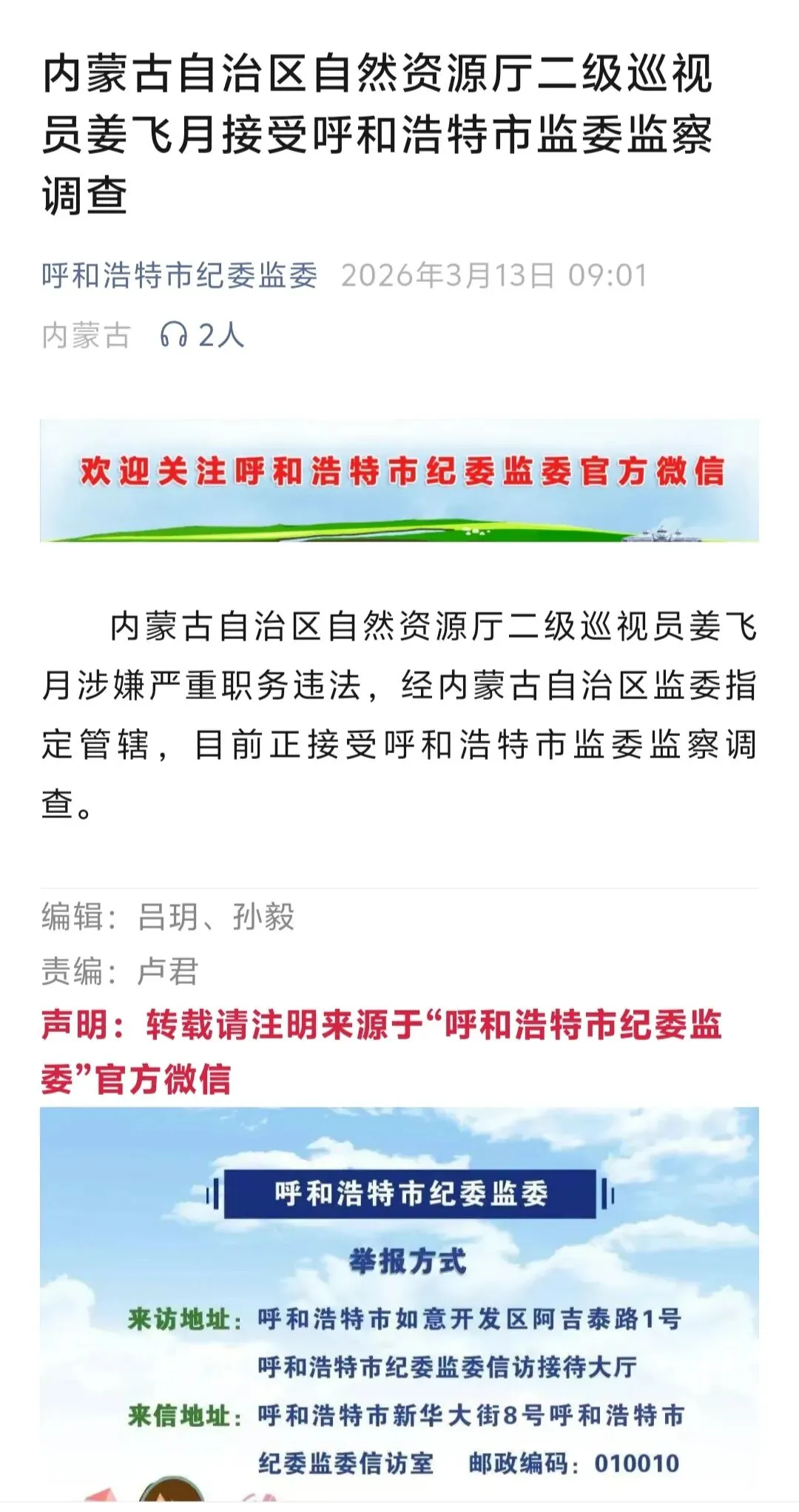Open the 举报方式 contact image
Image resolution: width=799 pixels, height=1512 pixels.
(399, 1309)
